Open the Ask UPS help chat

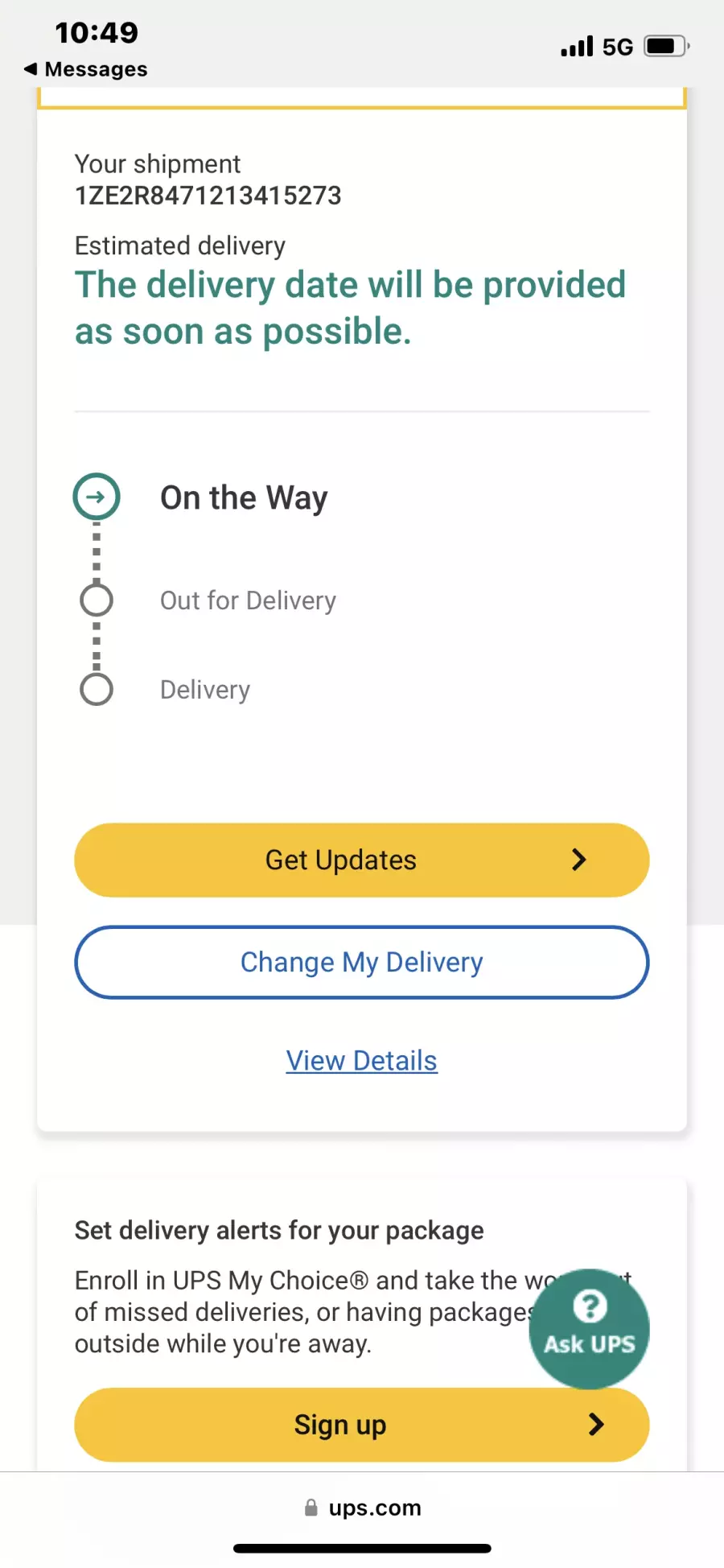pos(589,1329)
